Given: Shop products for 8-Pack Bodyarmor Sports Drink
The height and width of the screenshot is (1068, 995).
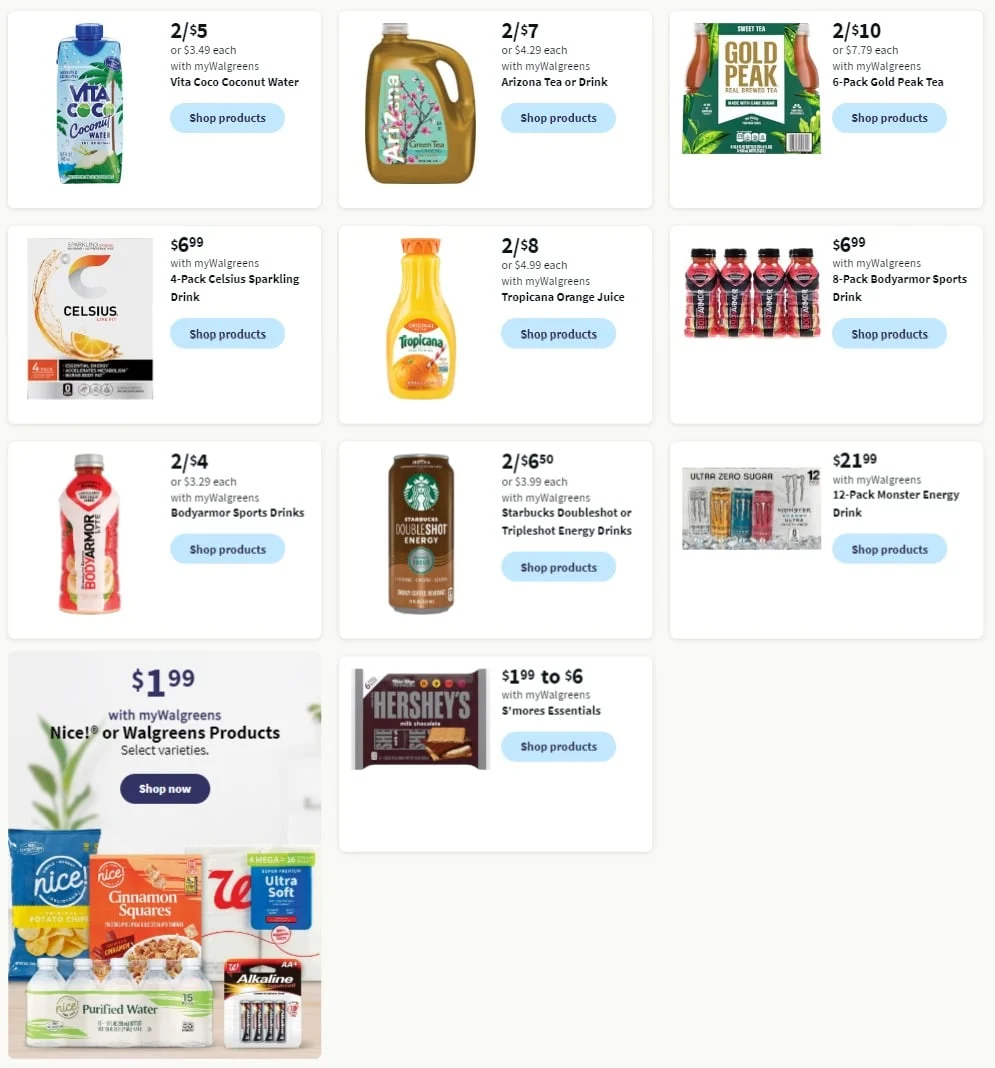Looking at the screenshot, I should tap(889, 334).
